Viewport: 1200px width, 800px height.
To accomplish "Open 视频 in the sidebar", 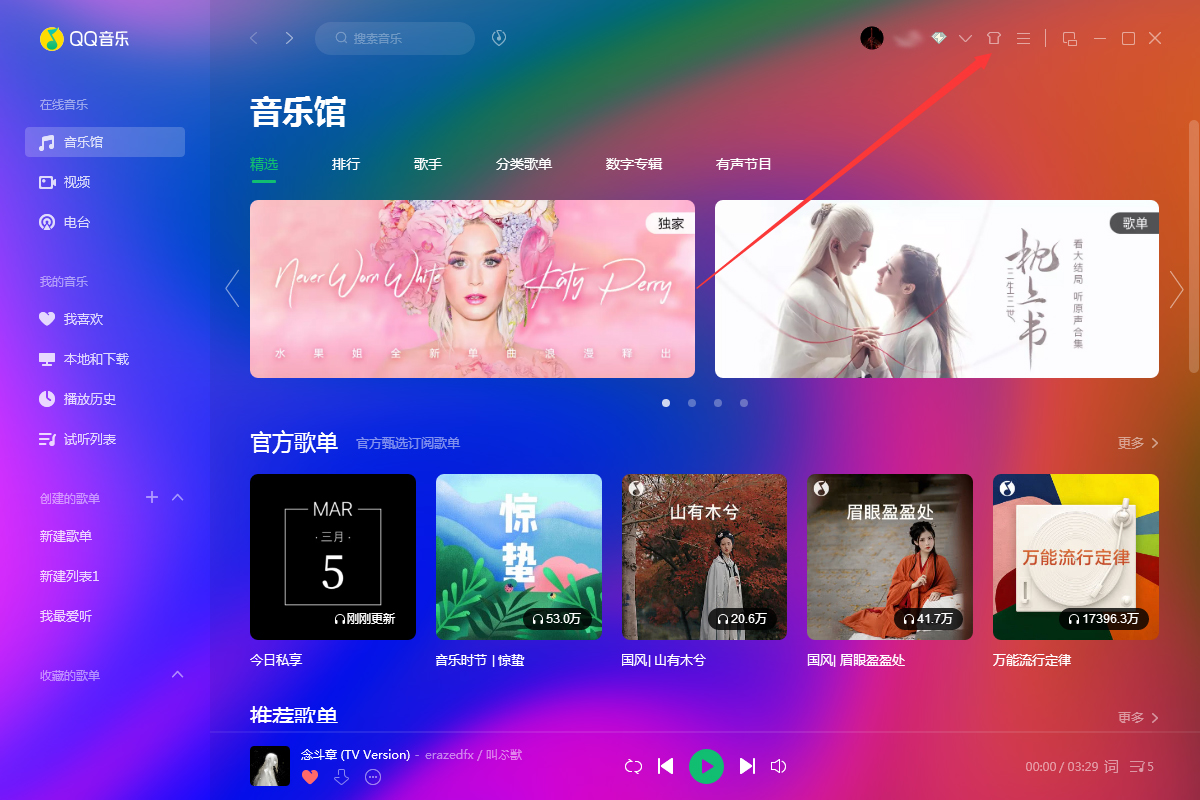I will [x=77, y=182].
